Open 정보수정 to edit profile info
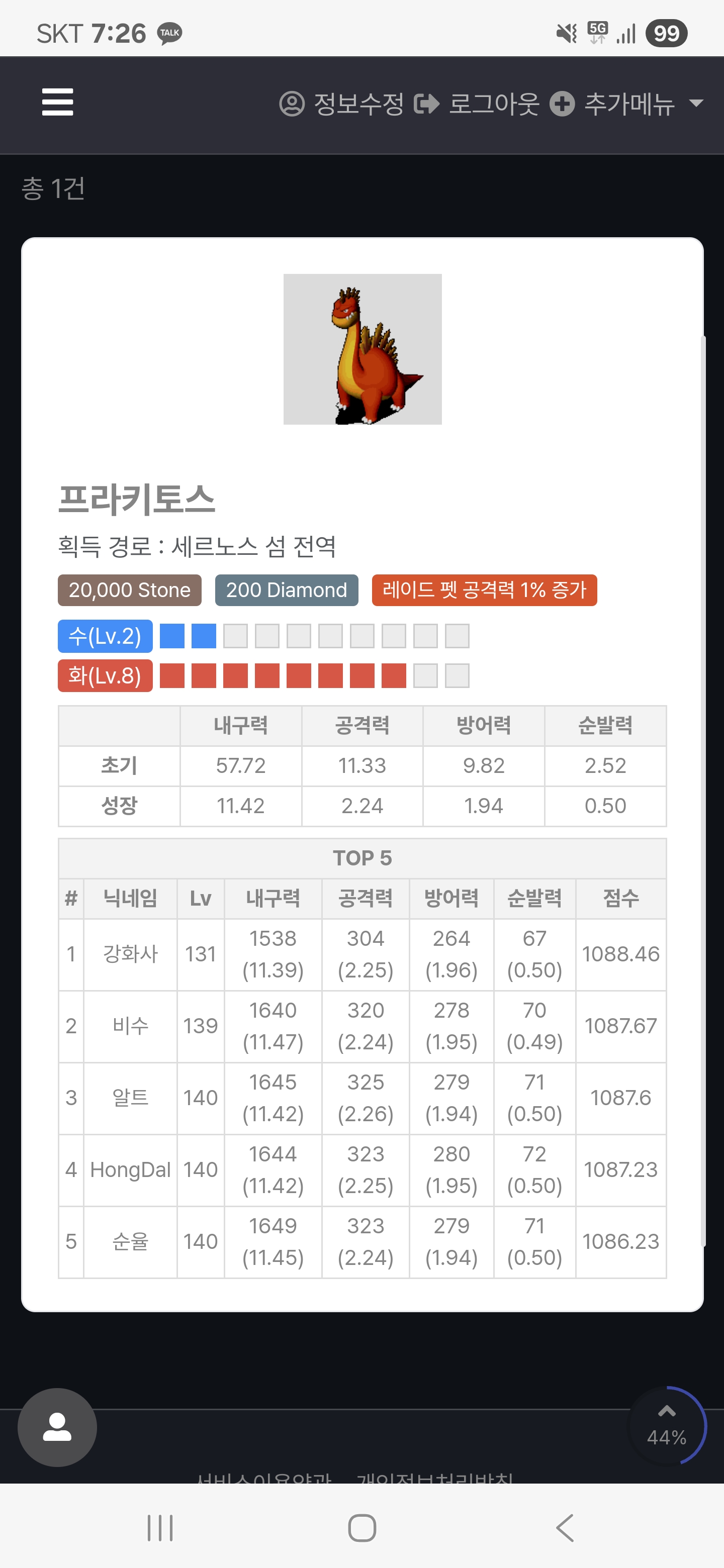 click(341, 104)
